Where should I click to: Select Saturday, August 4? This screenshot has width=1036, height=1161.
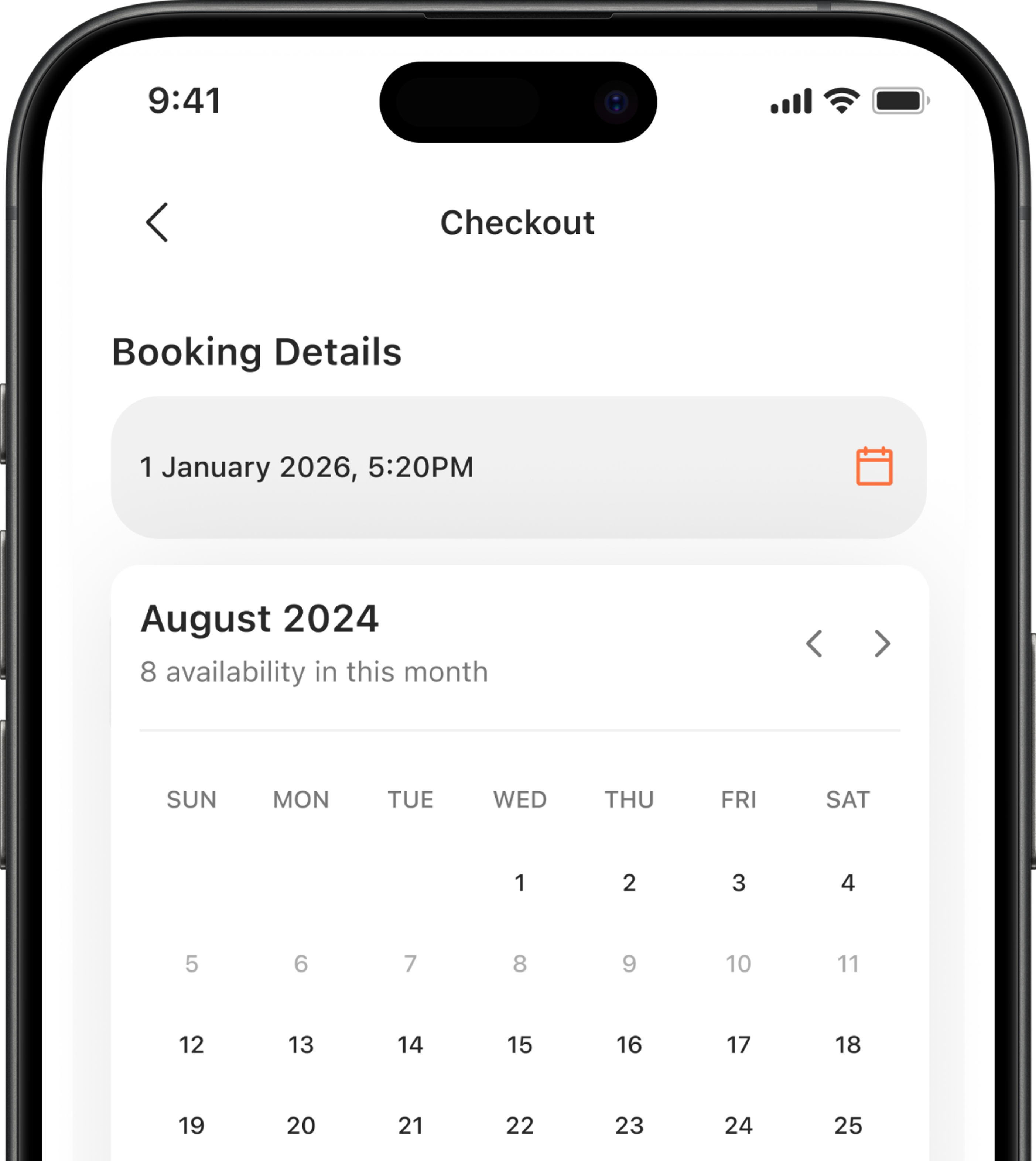[x=848, y=883]
